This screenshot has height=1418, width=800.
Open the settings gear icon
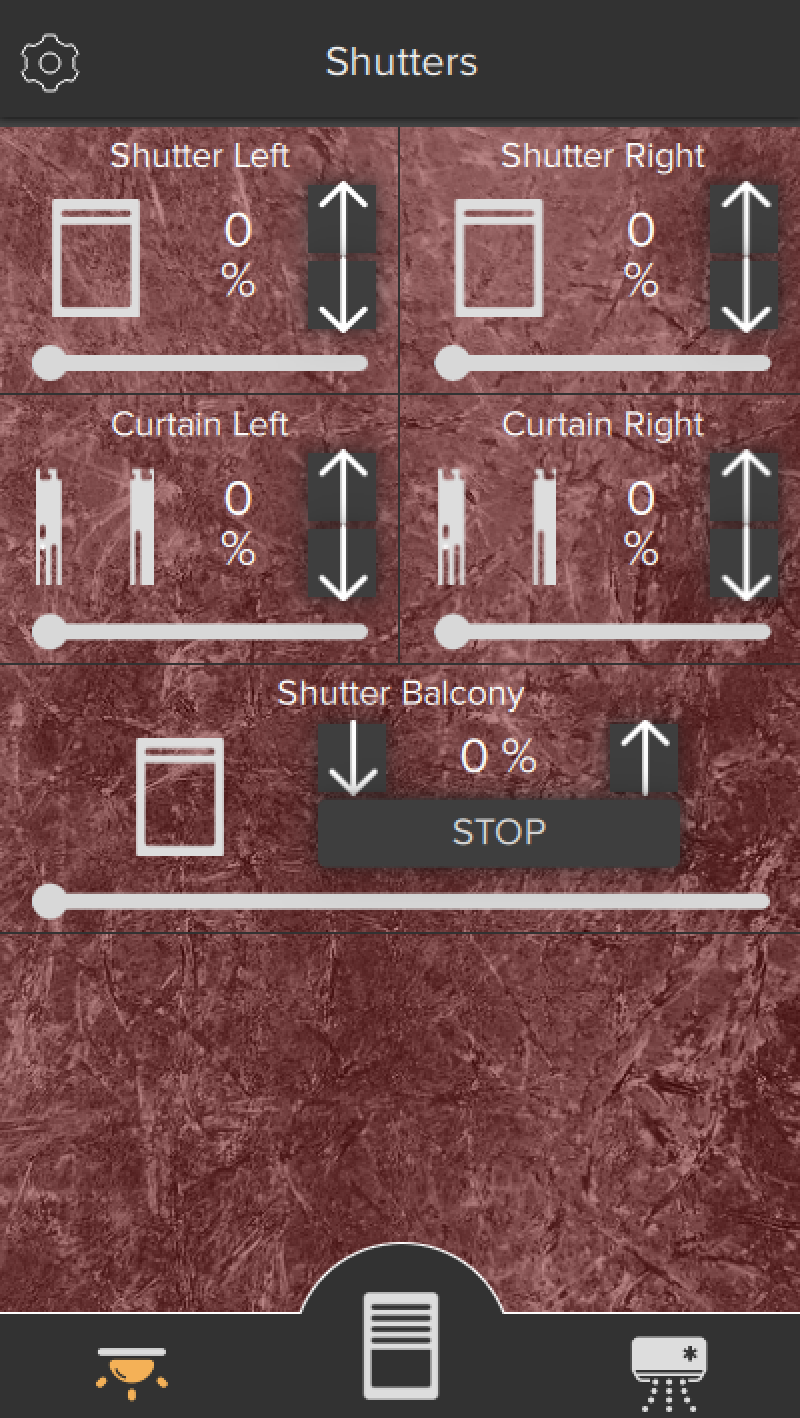click(x=50, y=62)
